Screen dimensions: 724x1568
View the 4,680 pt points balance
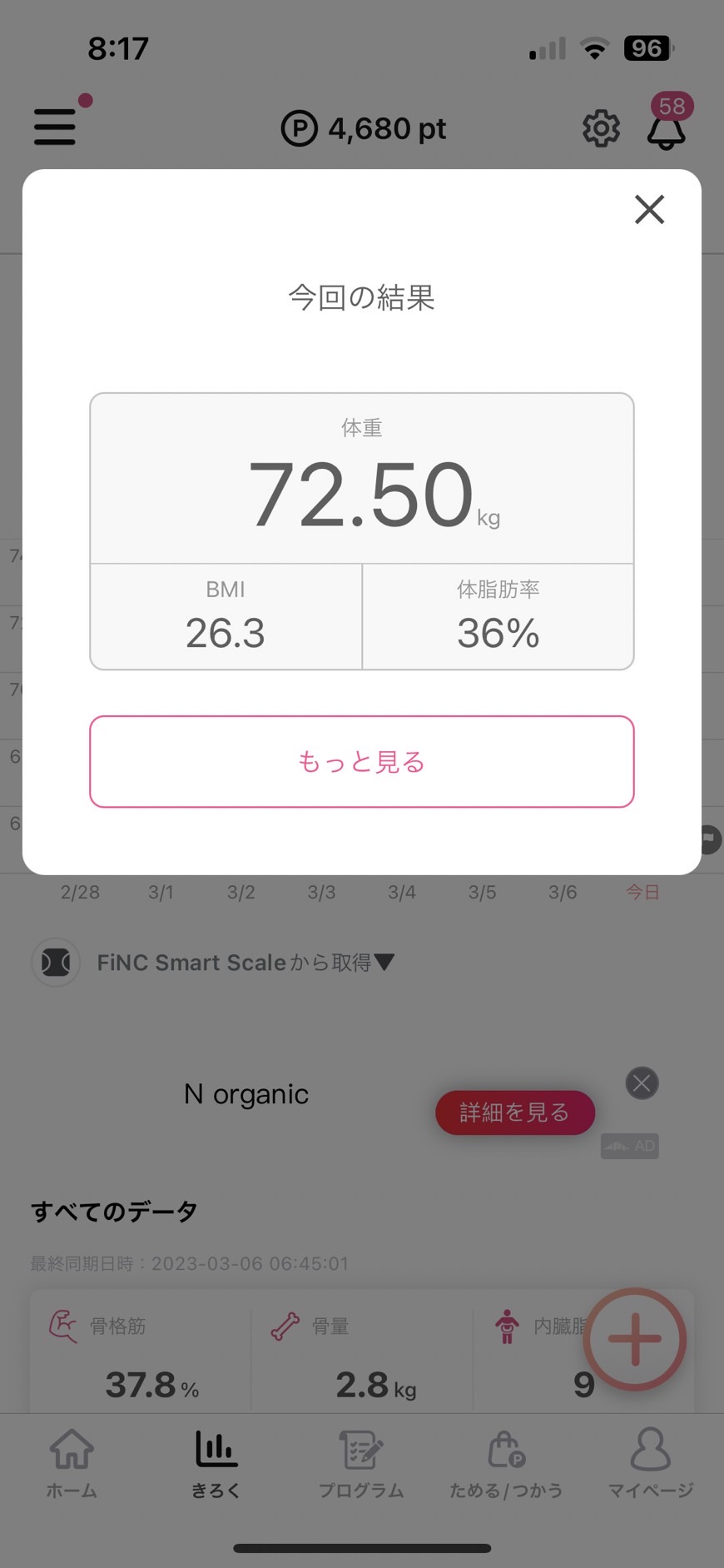point(363,129)
